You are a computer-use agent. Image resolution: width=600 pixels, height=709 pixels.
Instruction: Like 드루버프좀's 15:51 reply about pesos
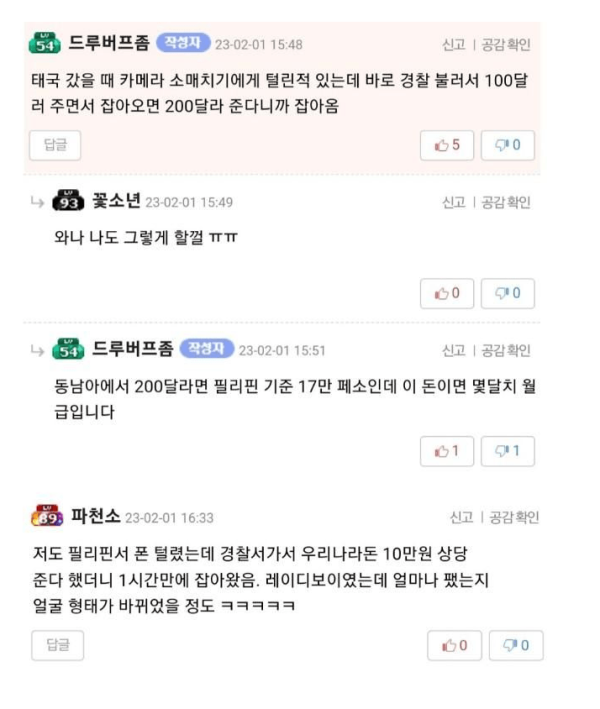point(447,451)
